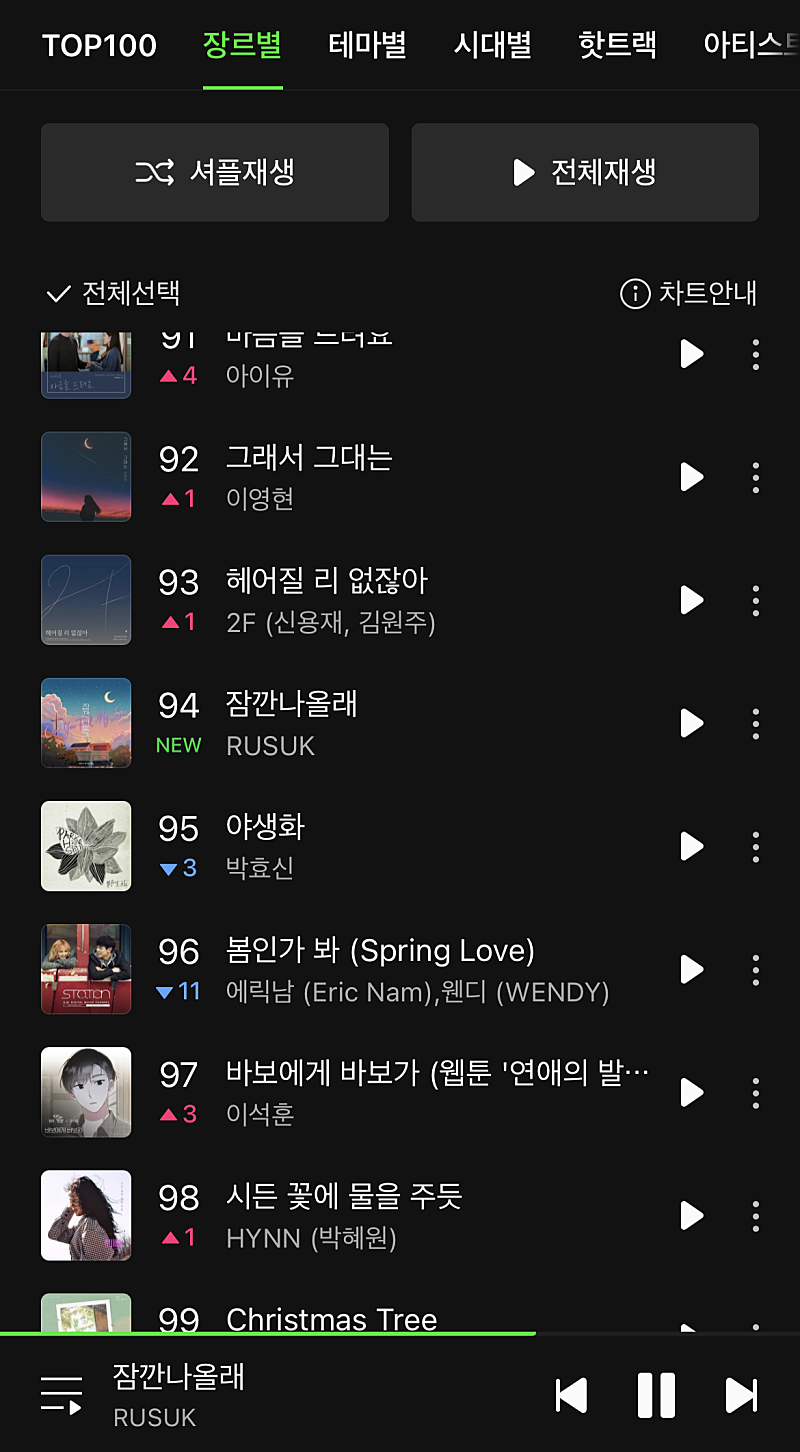800x1452 pixels.
Task: Pause the current song
Action: click(656, 1395)
